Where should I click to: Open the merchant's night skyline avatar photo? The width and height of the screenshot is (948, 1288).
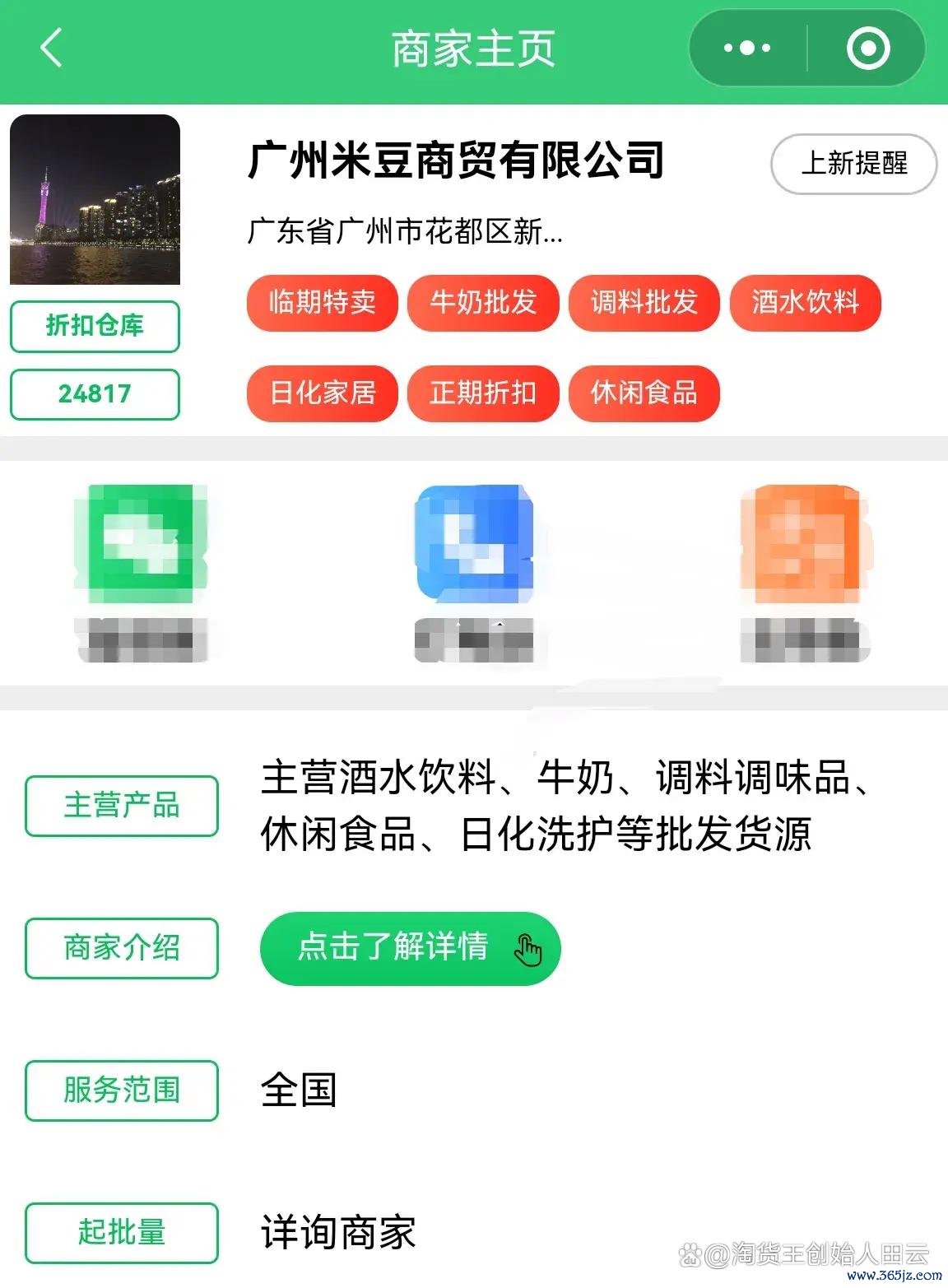tap(95, 200)
